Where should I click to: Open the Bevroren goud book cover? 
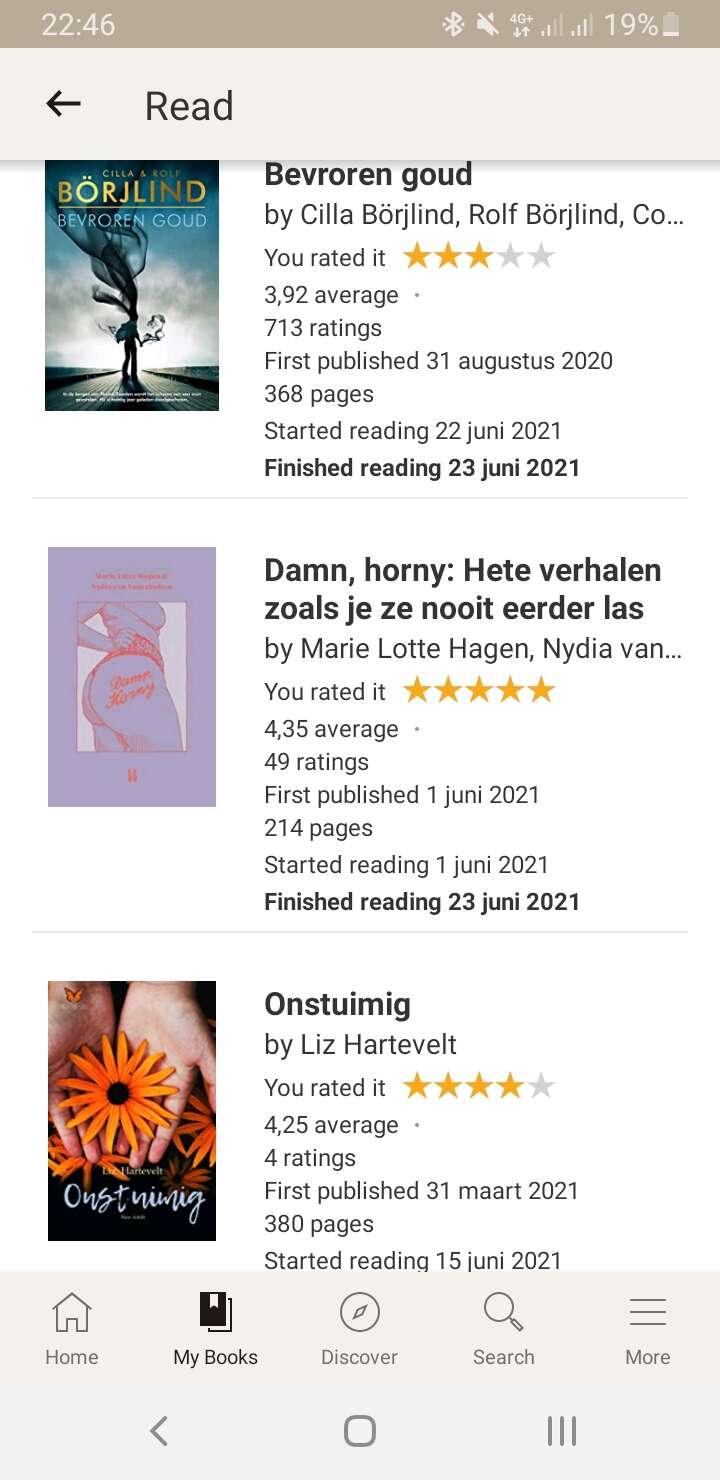(132, 285)
